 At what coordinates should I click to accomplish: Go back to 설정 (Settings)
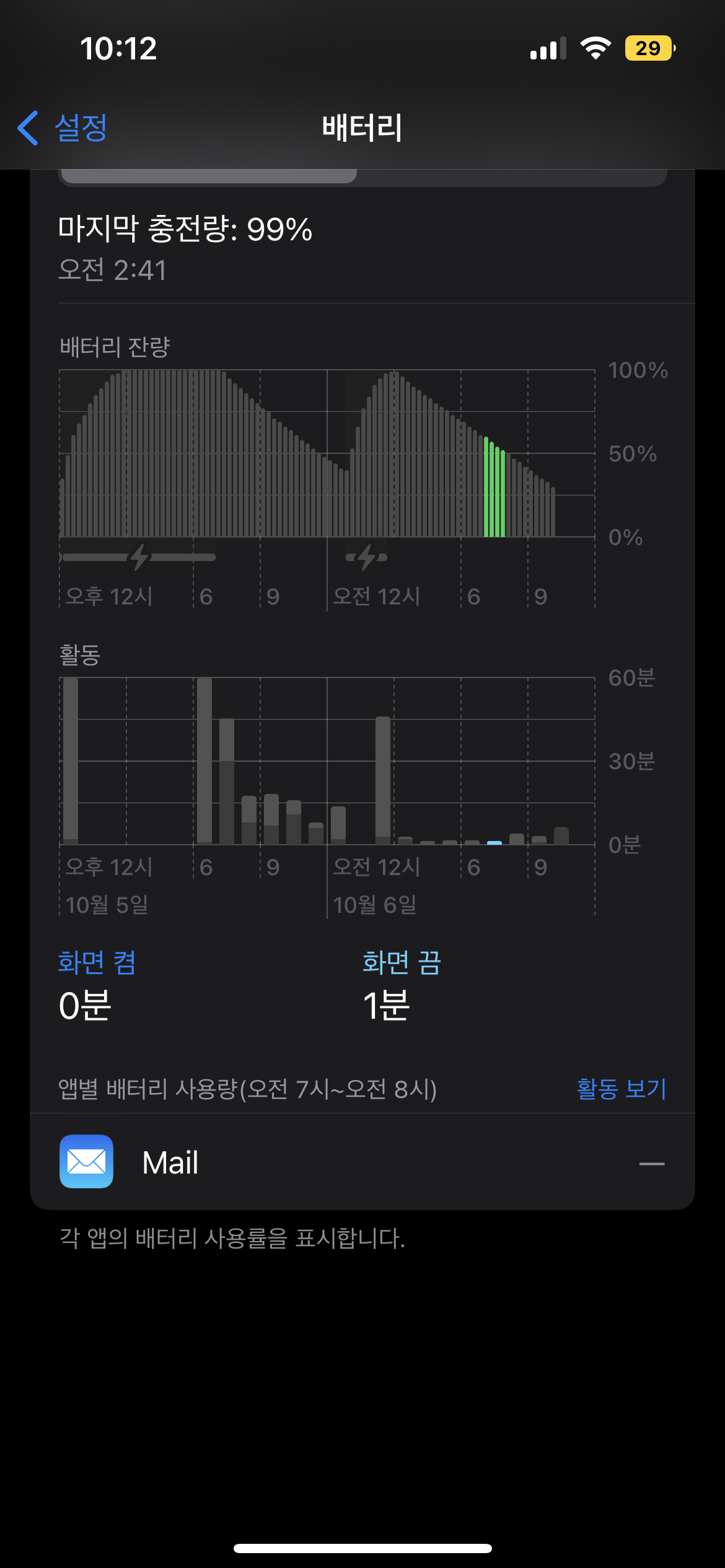click(x=63, y=128)
